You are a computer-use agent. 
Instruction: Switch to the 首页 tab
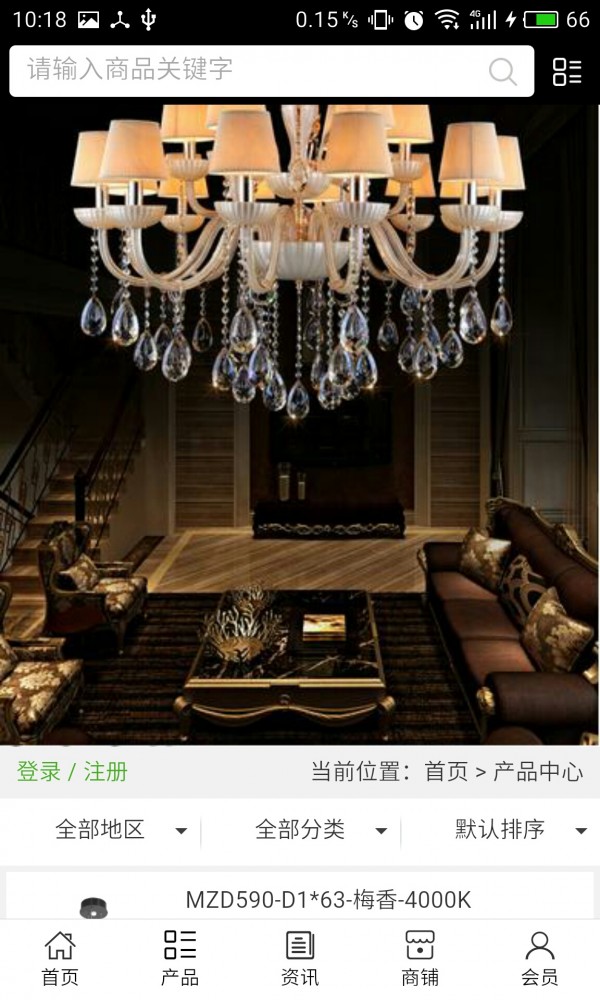[x=60, y=958]
